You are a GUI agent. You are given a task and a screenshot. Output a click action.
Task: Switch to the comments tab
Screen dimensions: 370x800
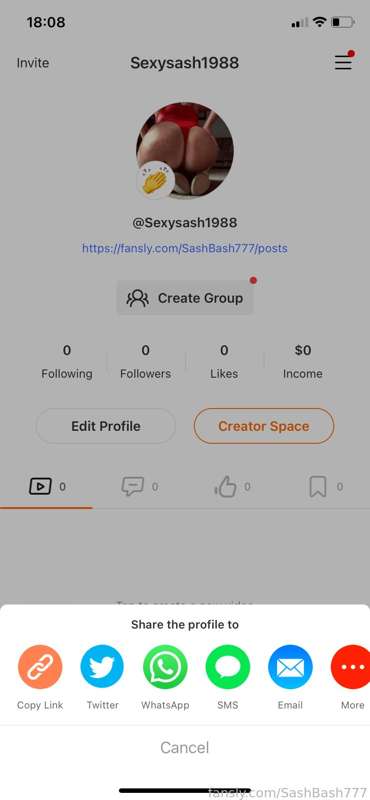tap(139, 487)
